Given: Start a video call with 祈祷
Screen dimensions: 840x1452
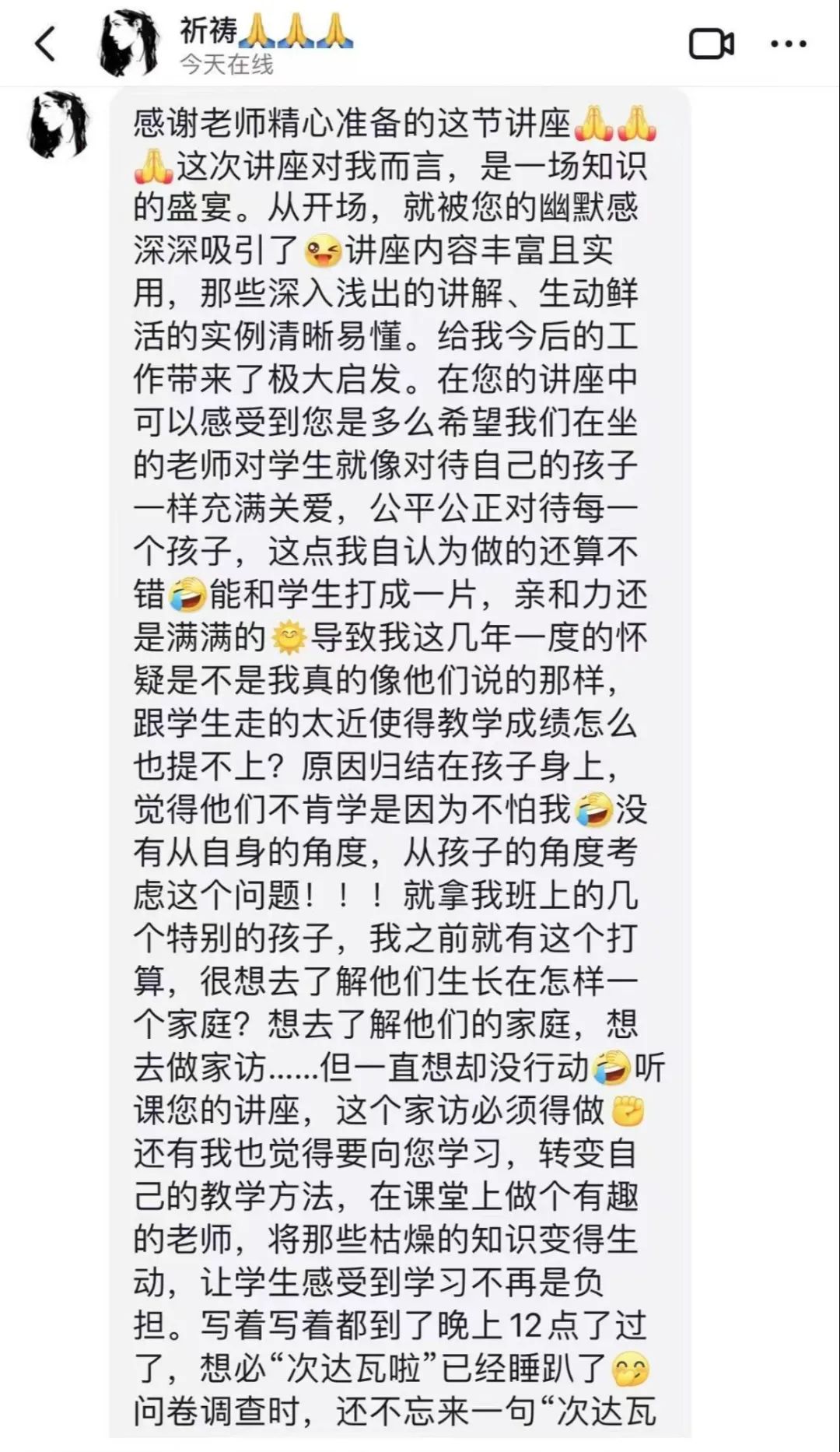Looking at the screenshot, I should 711,44.
